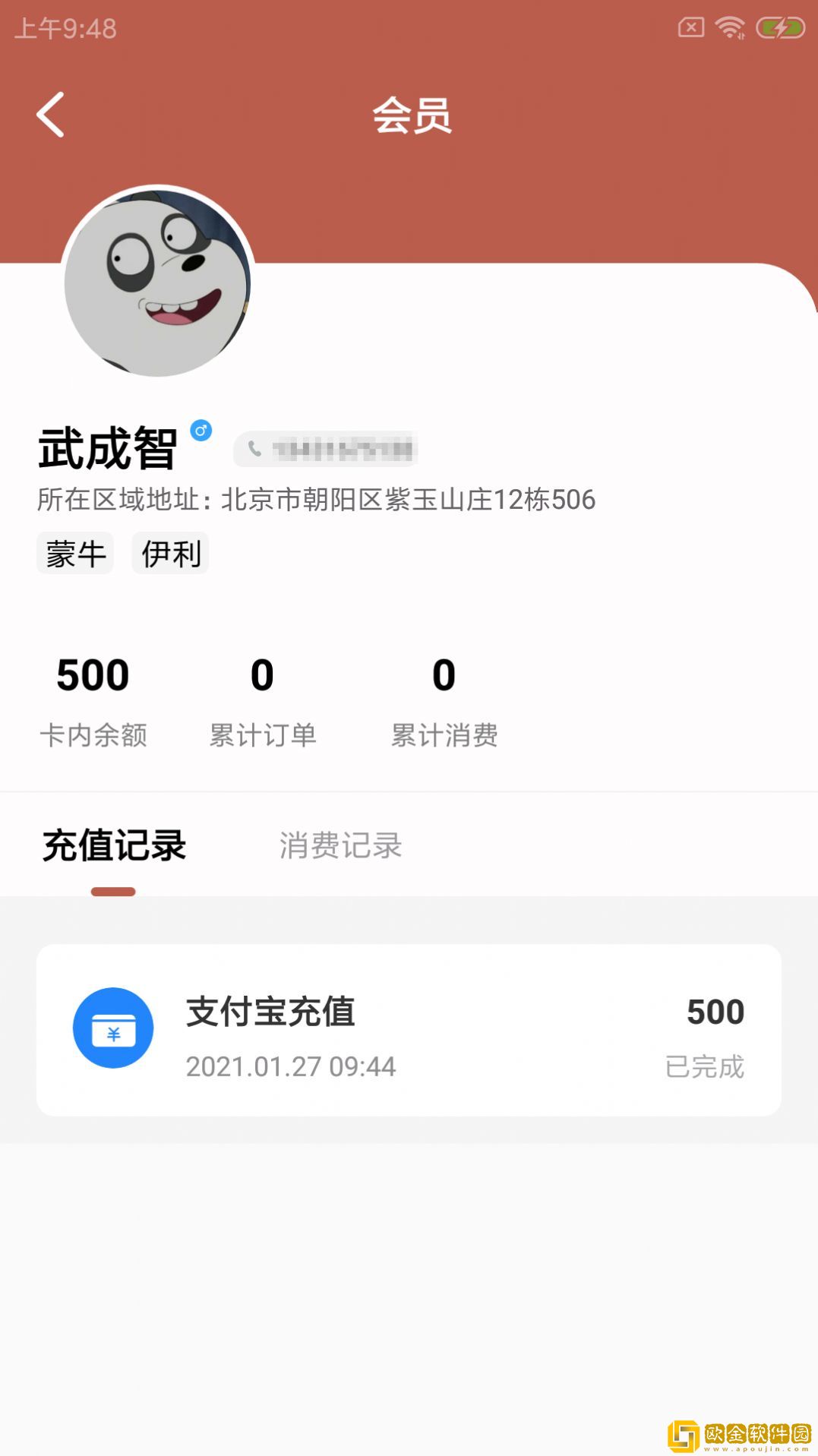Open the 支付宝充值 record dated 2021.01.27
Image resolution: width=818 pixels, height=1456 pixels.
[x=270, y=1012]
